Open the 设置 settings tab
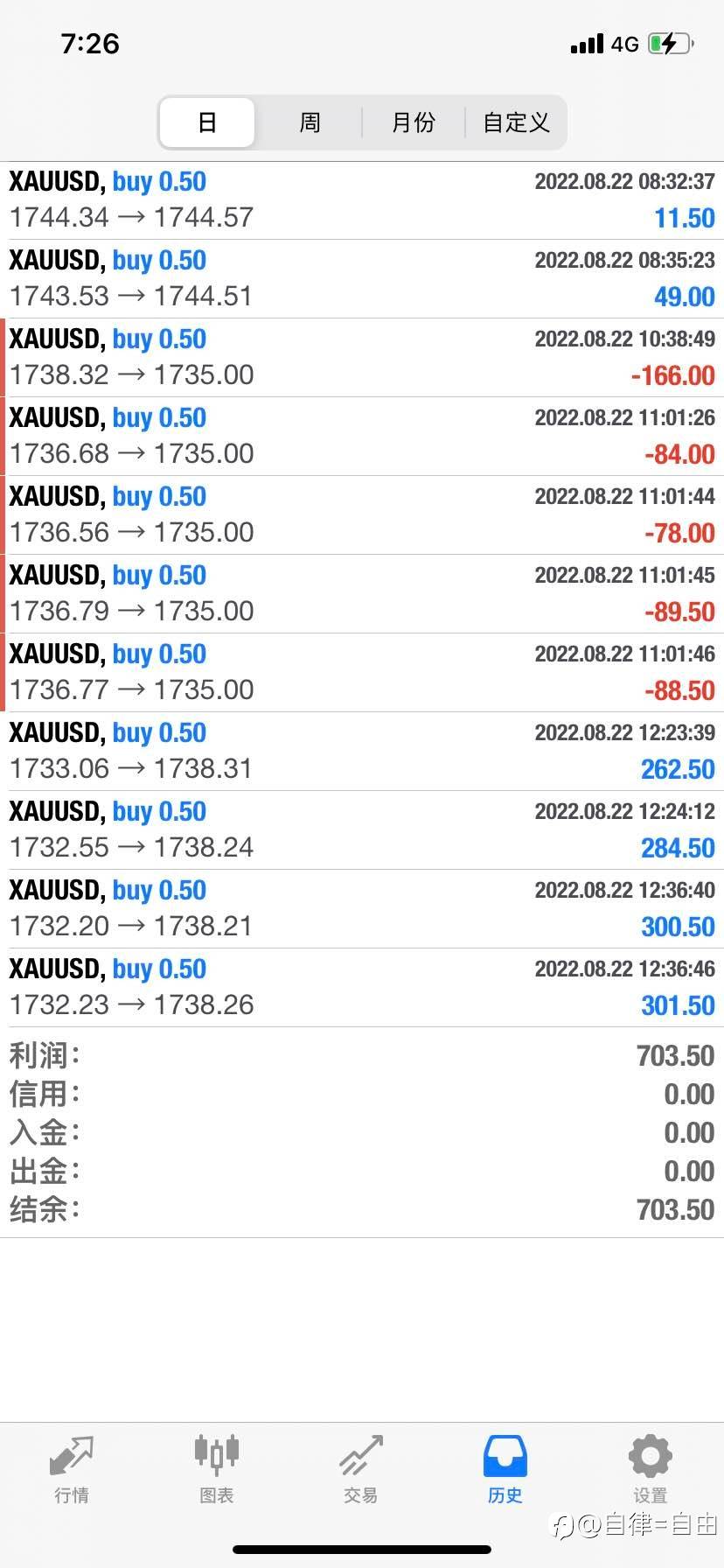The image size is (724, 1568). pos(650,1470)
